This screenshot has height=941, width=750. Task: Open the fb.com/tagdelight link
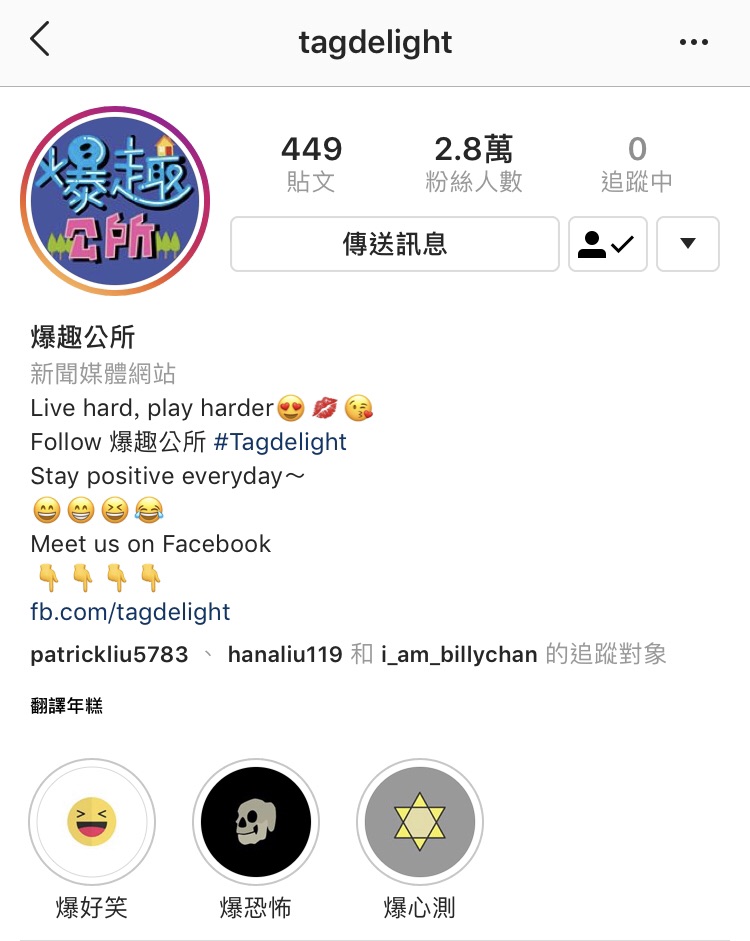tap(130, 612)
